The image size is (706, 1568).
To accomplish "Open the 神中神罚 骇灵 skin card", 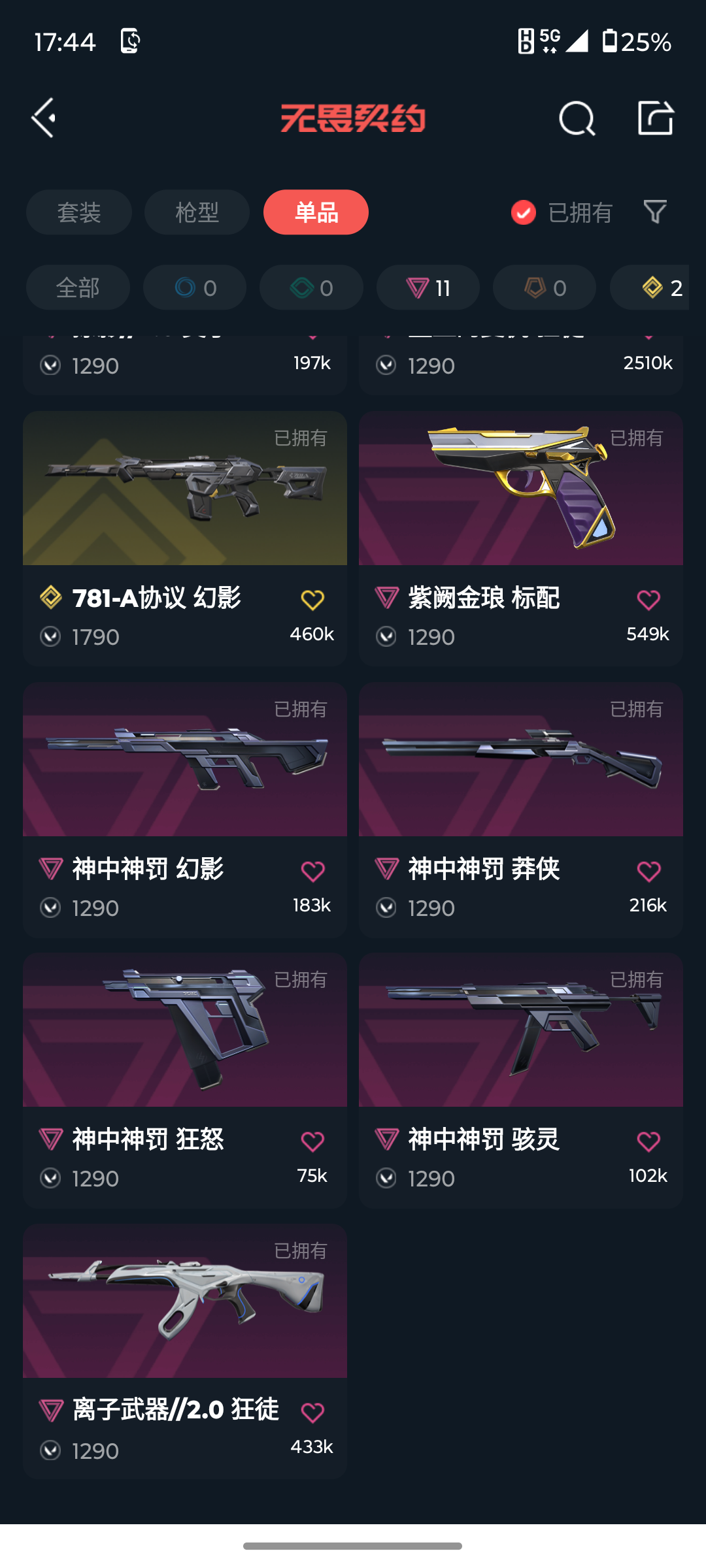I will [x=521, y=1031].
